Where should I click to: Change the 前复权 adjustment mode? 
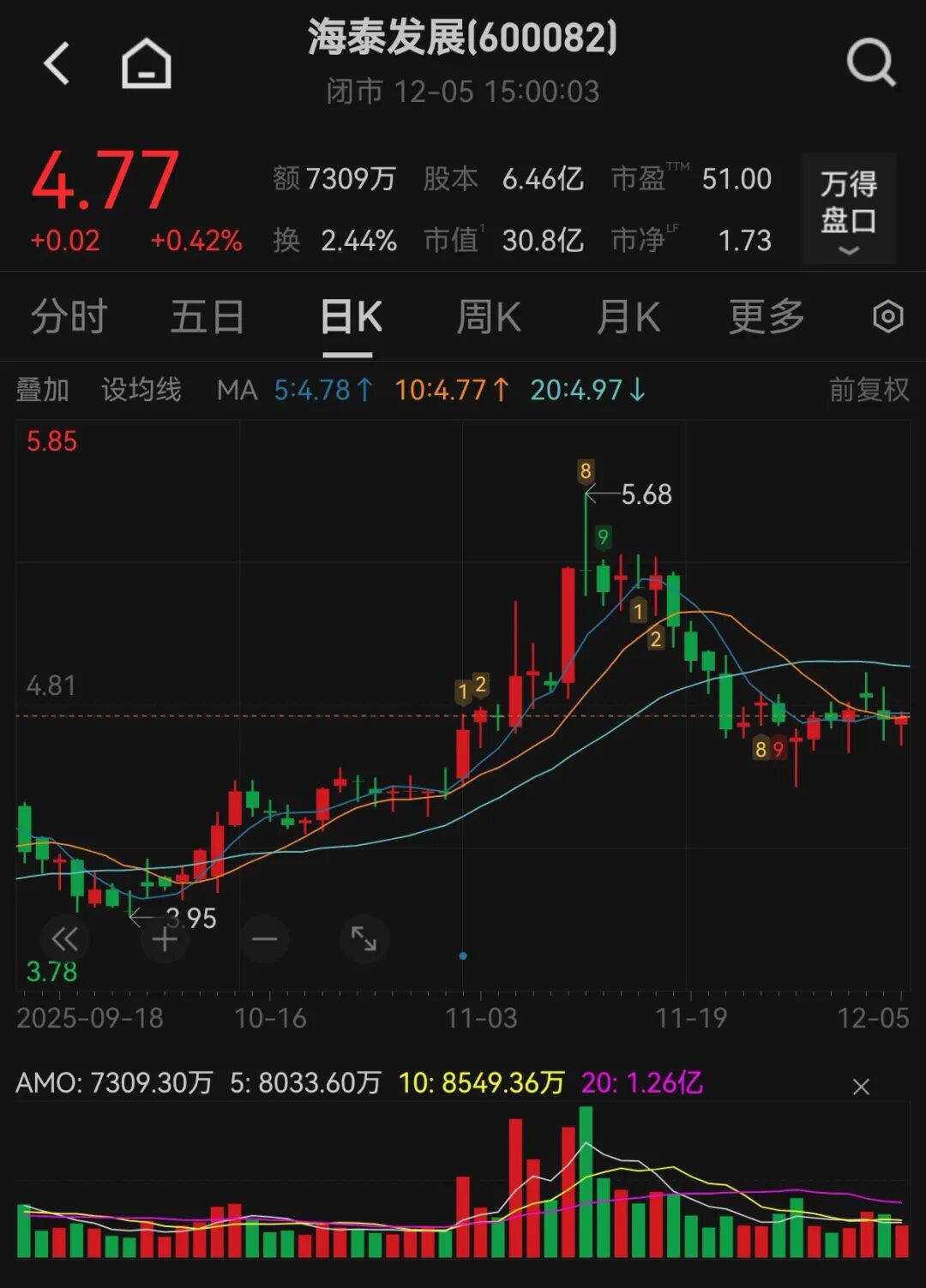[x=869, y=390]
